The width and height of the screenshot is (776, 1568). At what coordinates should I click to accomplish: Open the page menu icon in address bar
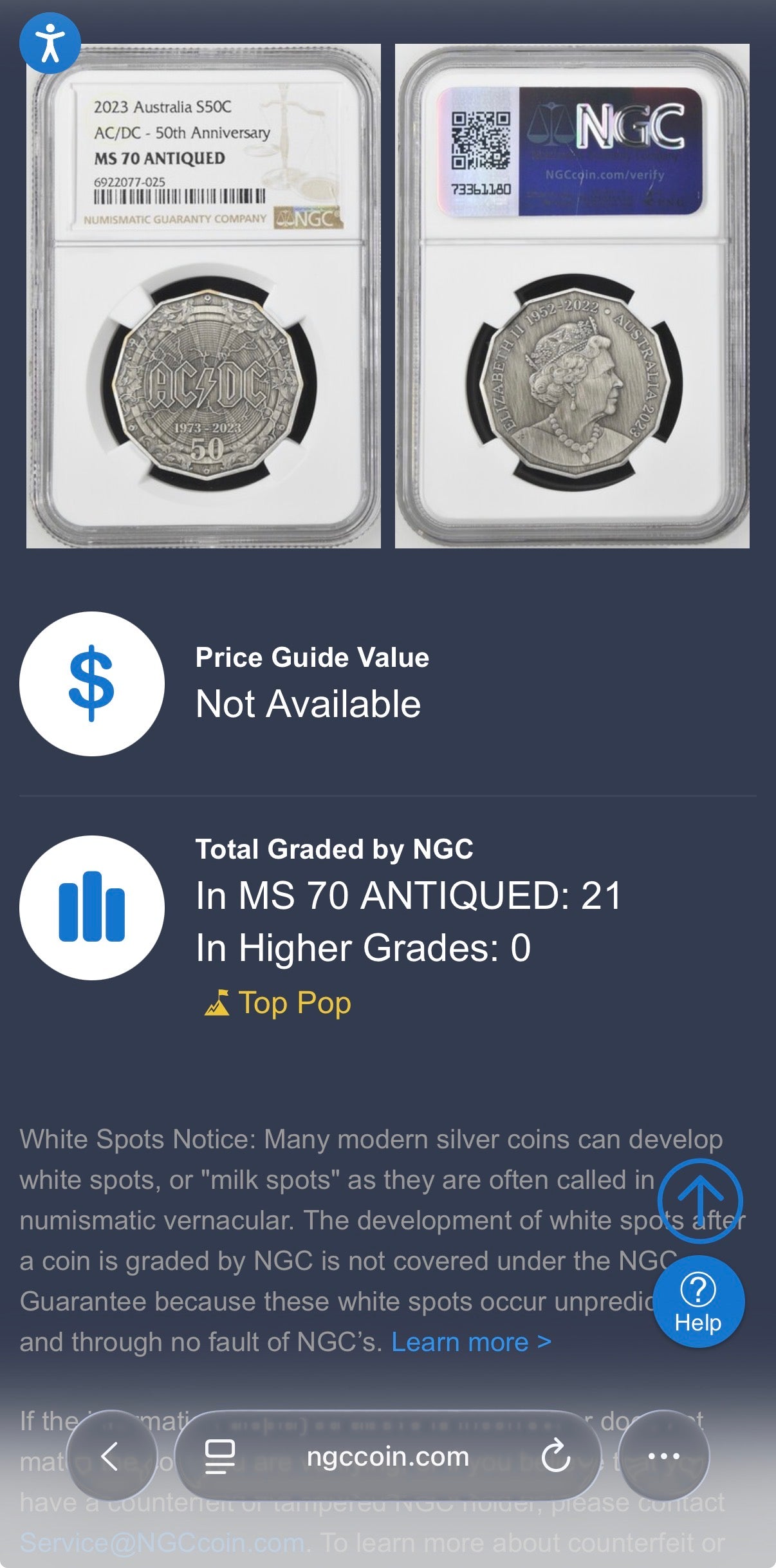219,1456
